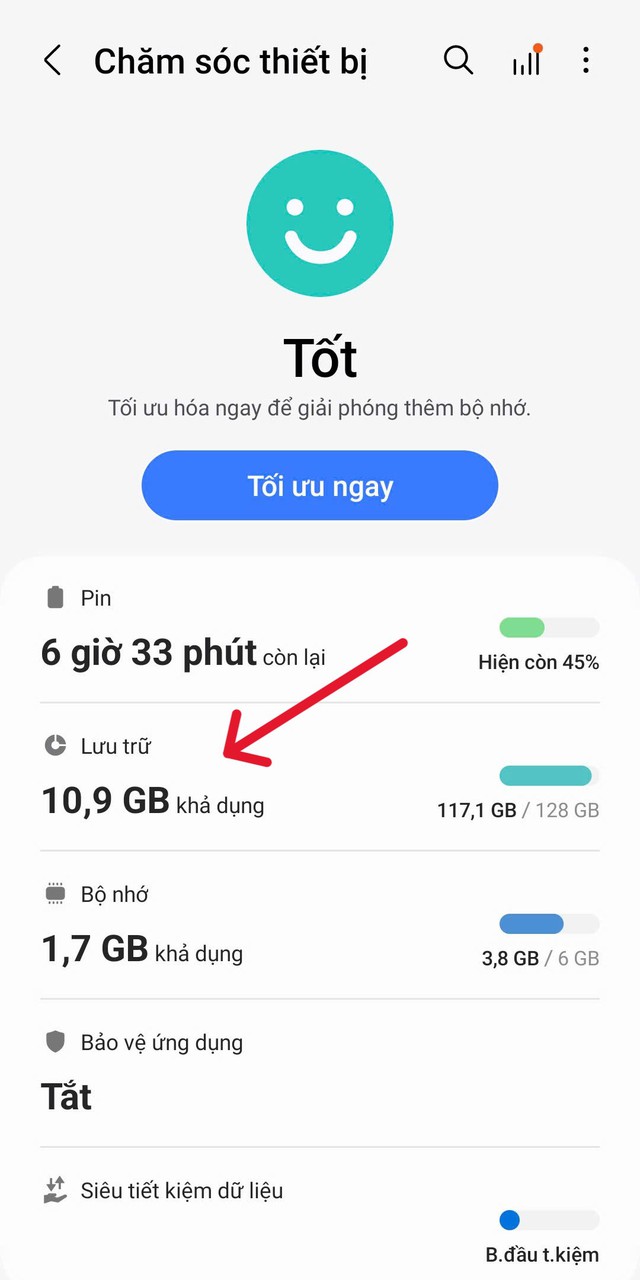
Task: Tap the Tối ưu ngay button
Action: (320, 486)
